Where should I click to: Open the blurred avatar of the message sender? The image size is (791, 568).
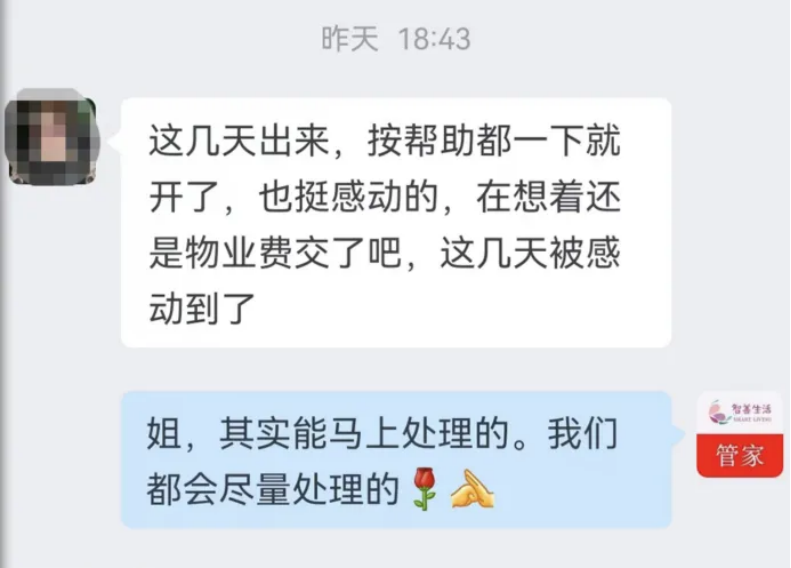(50, 141)
